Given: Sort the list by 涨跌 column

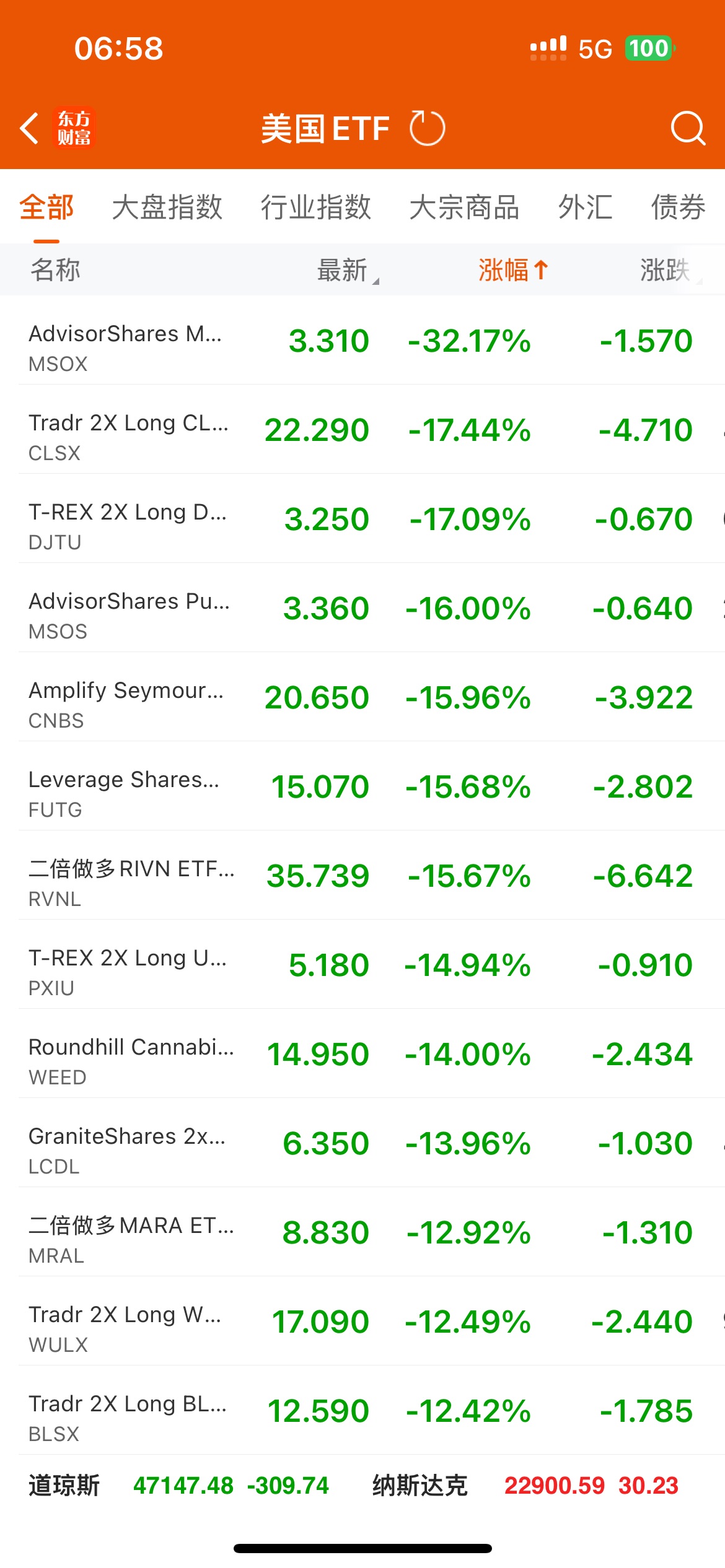Looking at the screenshot, I should click(665, 270).
